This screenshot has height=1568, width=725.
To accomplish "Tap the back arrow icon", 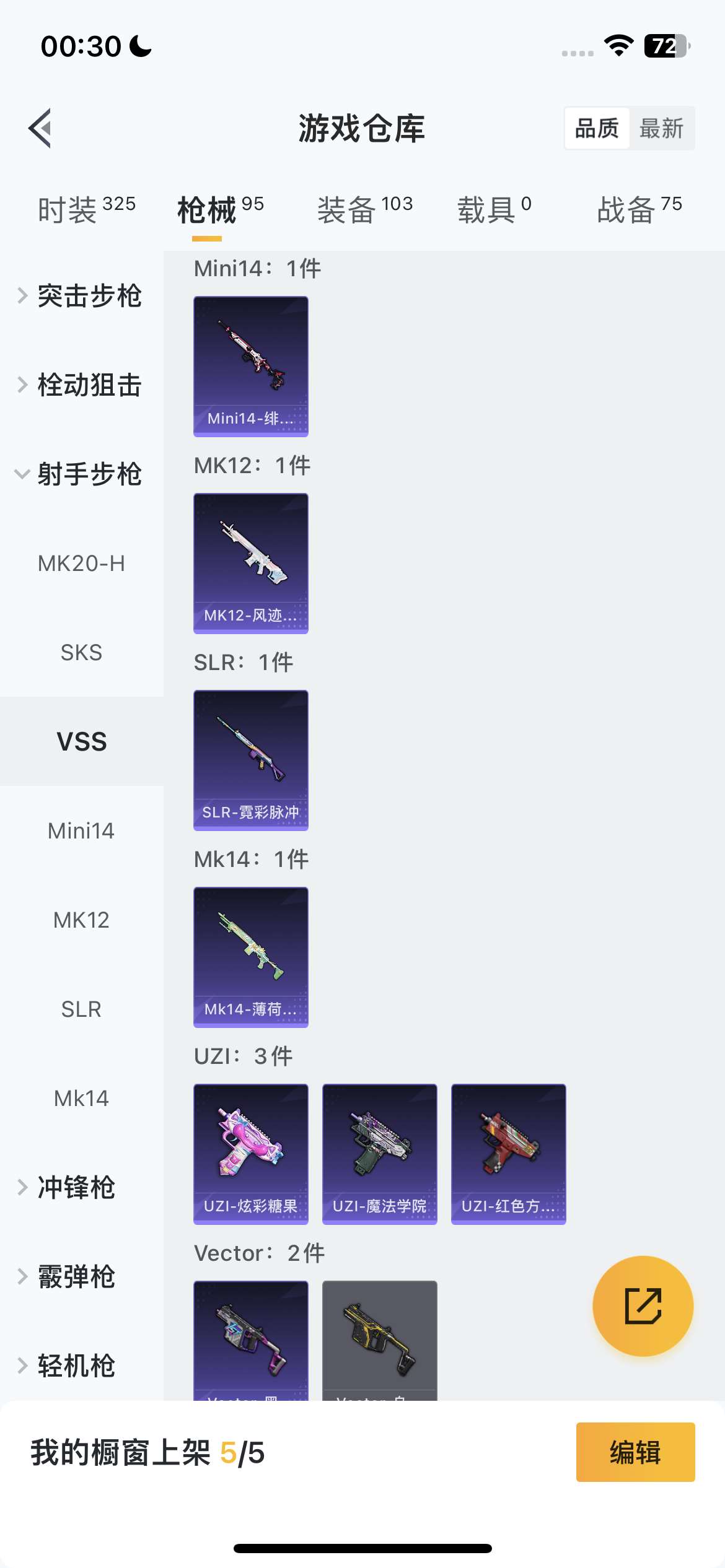I will [41, 129].
